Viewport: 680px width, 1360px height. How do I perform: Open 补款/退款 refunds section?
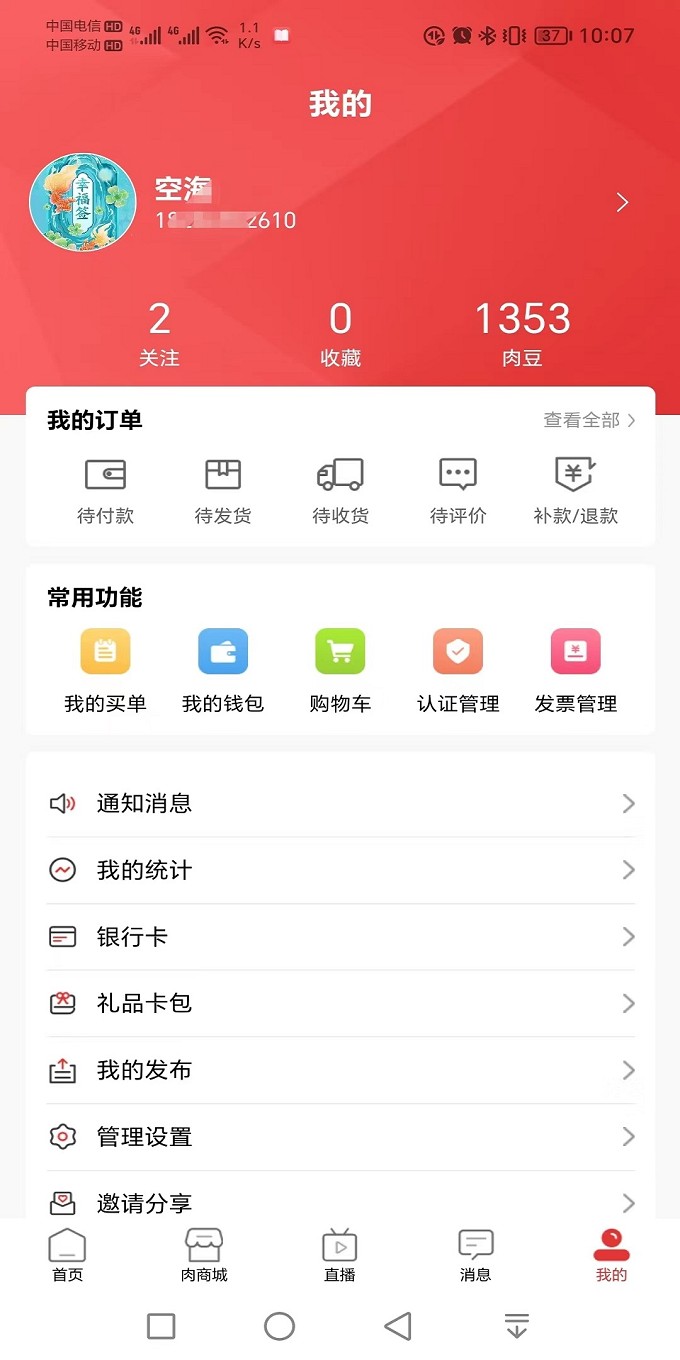(575, 490)
